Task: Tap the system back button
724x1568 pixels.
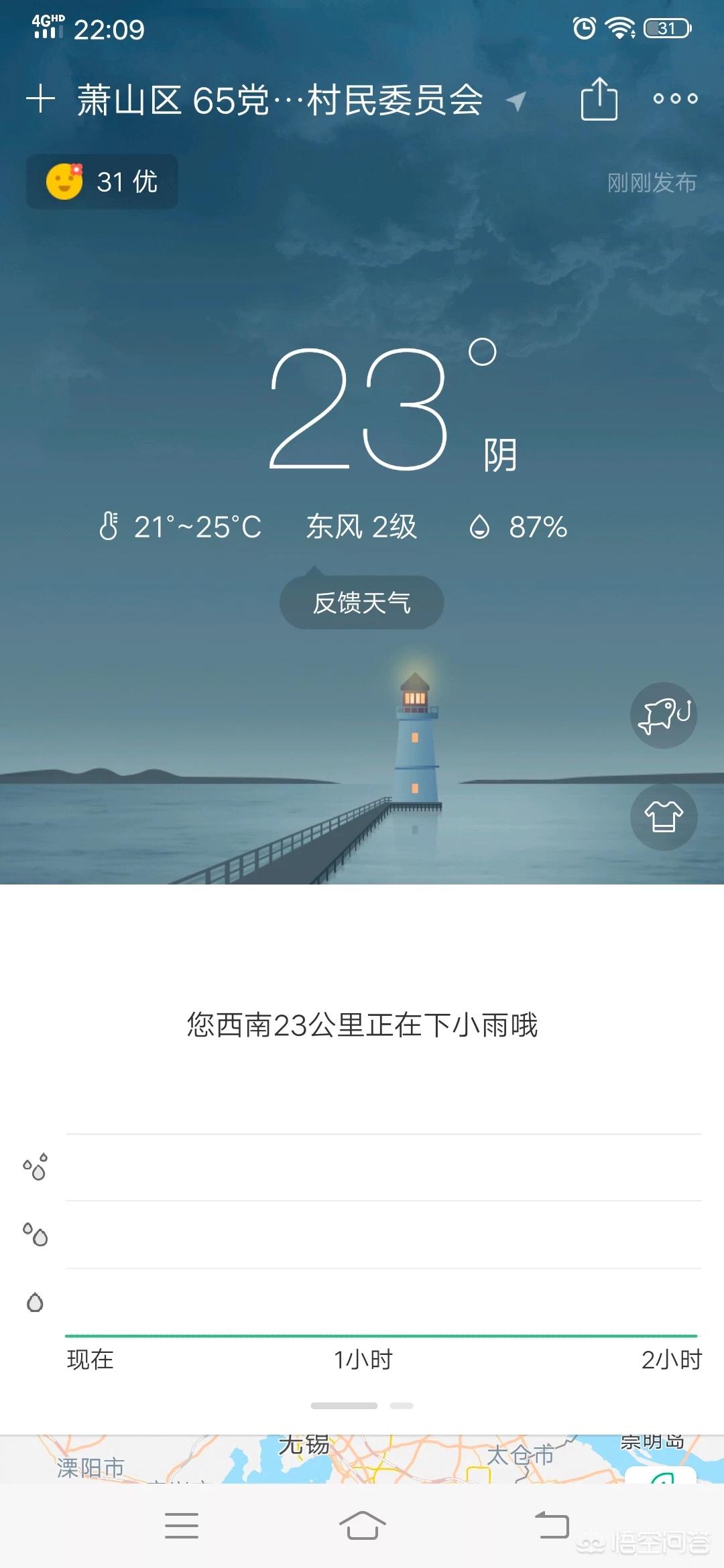Action: click(552, 1526)
